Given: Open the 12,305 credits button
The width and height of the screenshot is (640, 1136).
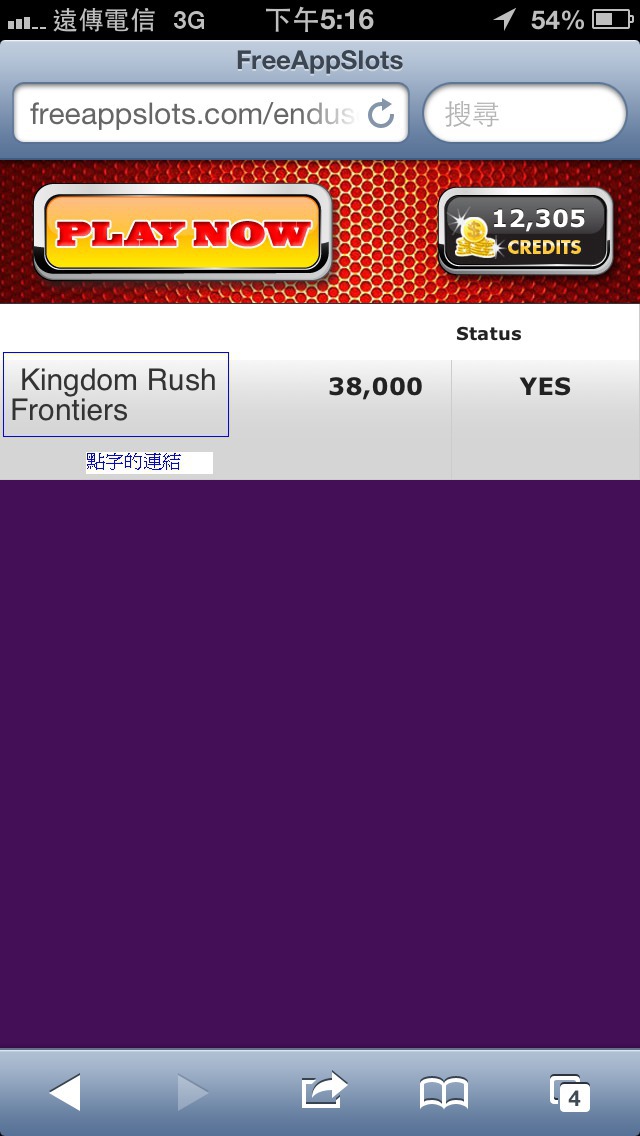Looking at the screenshot, I should 525,231.
